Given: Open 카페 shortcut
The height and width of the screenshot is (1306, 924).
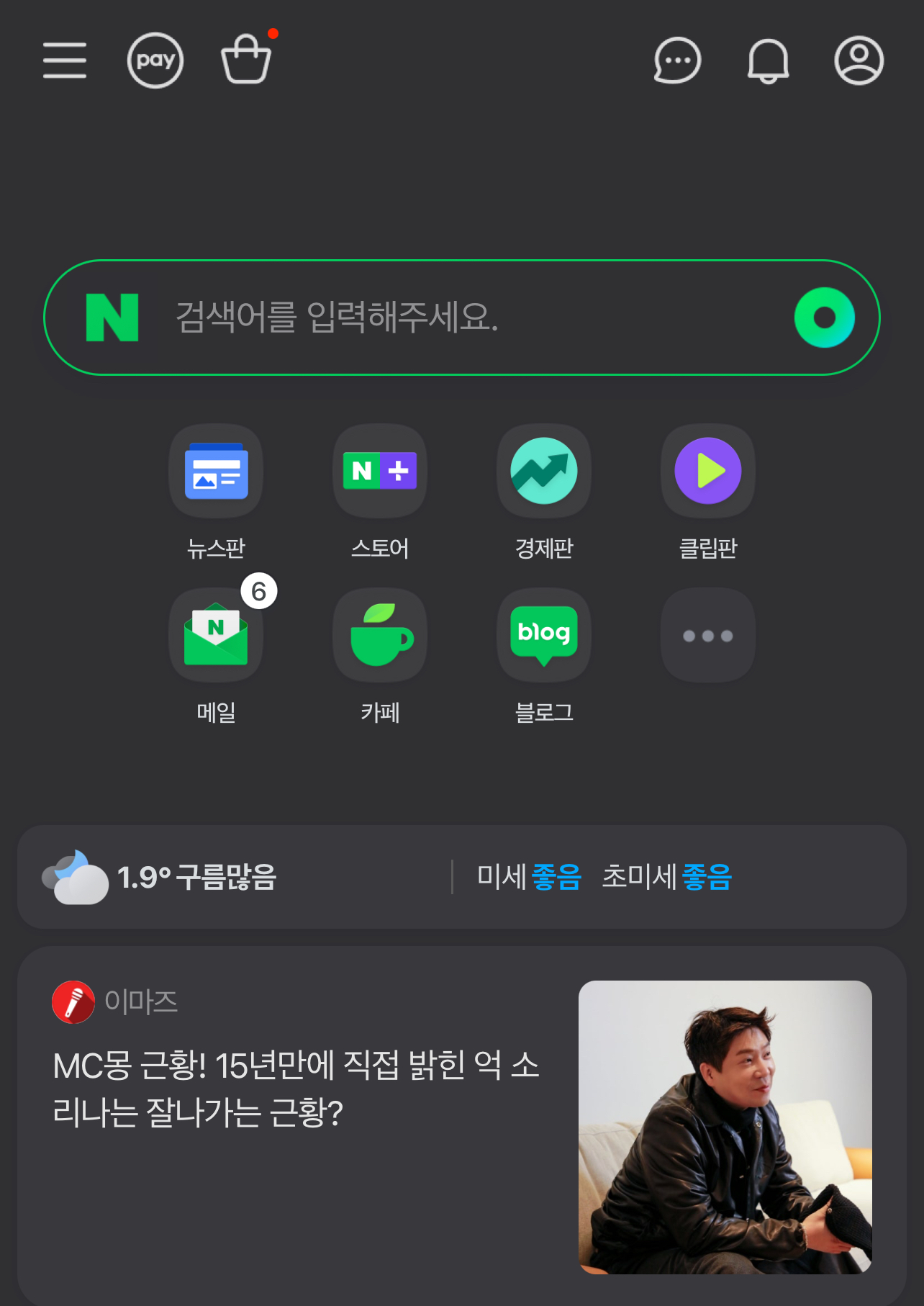Looking at the screenshot, I should tap(380, 636).
